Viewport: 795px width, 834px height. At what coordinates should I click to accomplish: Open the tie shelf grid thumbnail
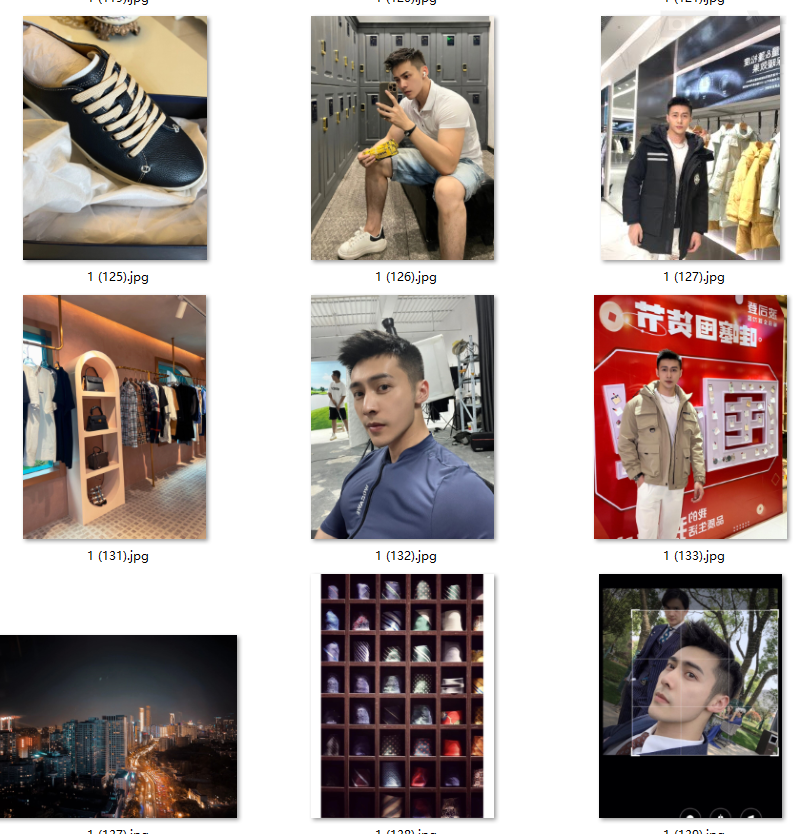coord(402,696)
